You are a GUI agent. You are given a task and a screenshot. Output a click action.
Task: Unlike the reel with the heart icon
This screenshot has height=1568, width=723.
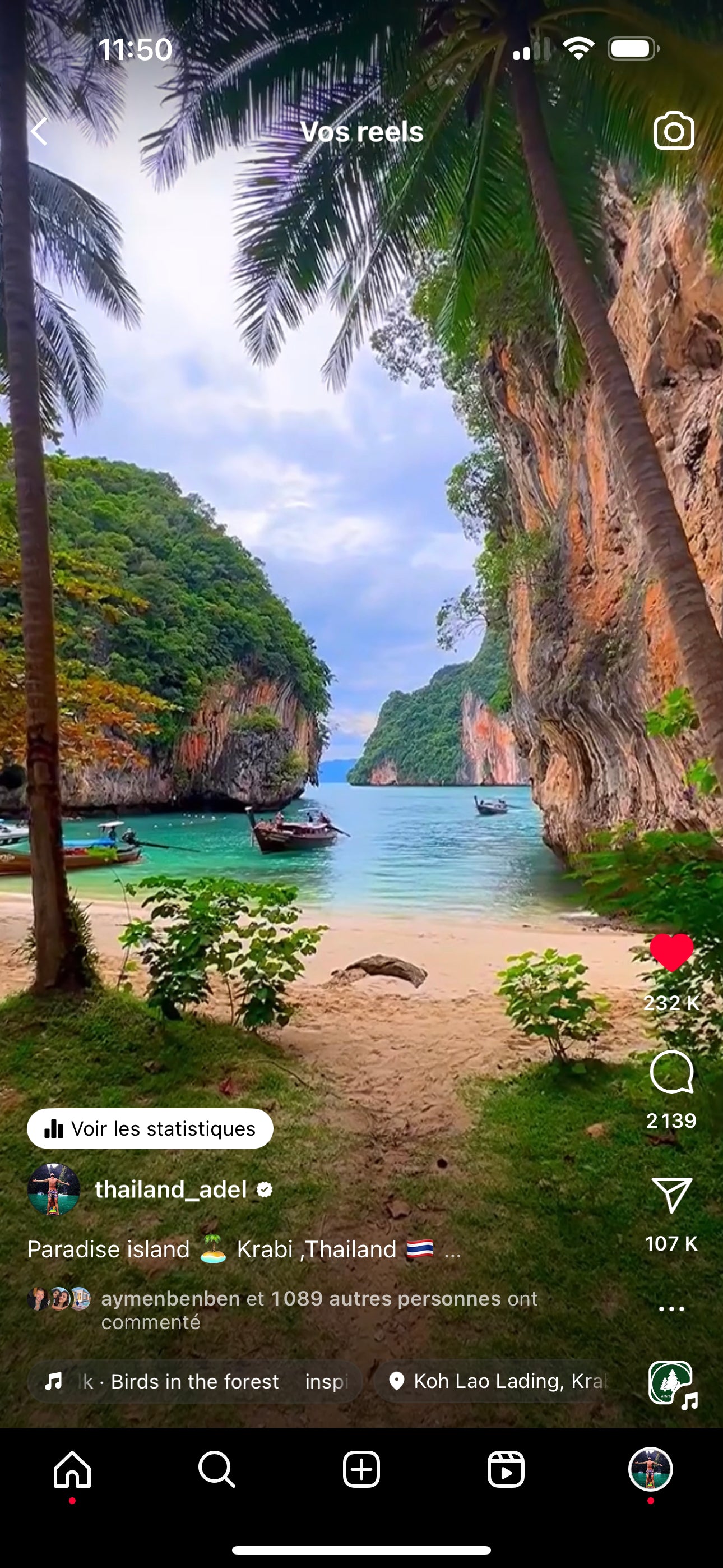(671, 953)
